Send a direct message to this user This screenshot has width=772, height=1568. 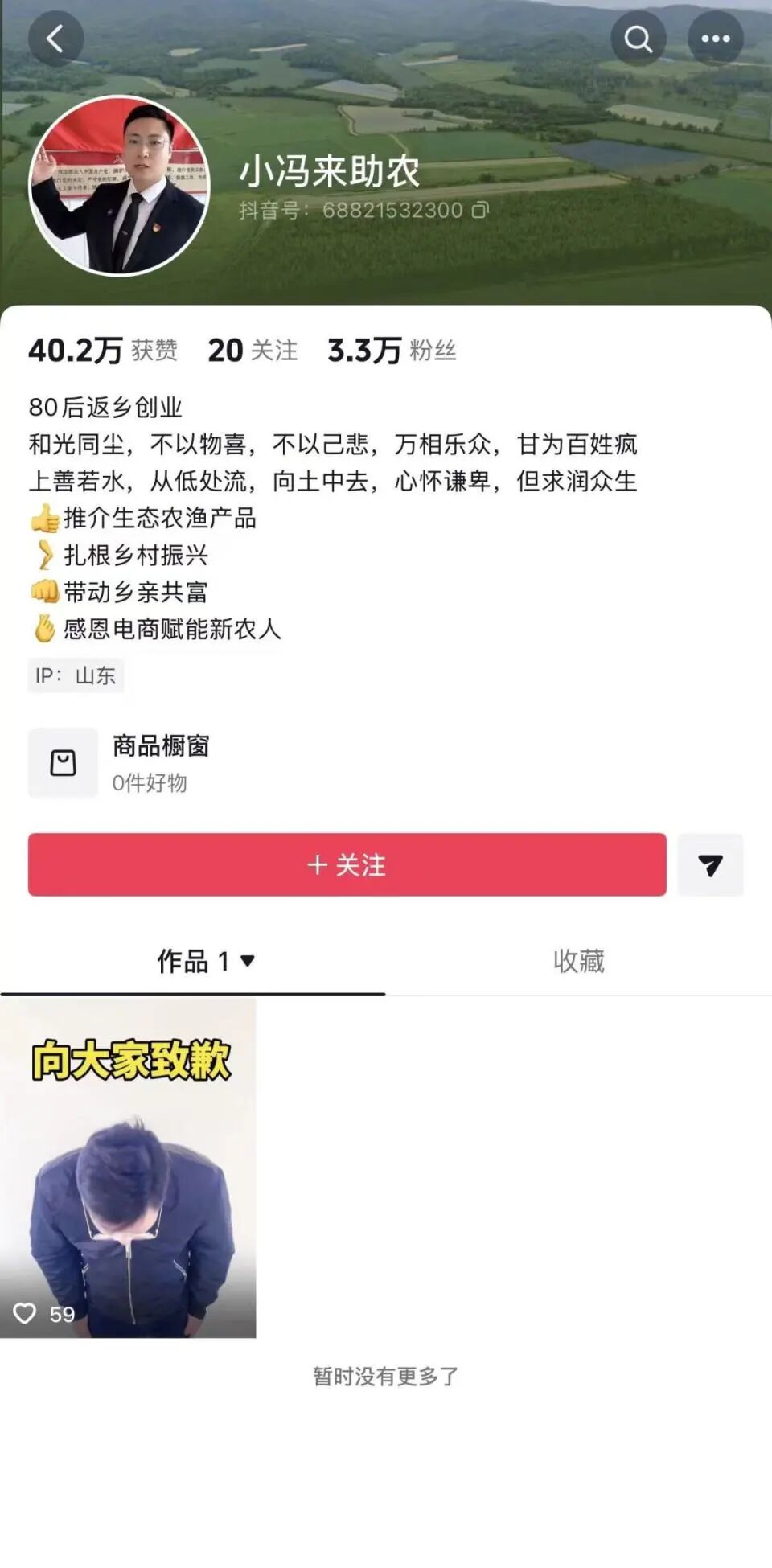pos(710,865)
